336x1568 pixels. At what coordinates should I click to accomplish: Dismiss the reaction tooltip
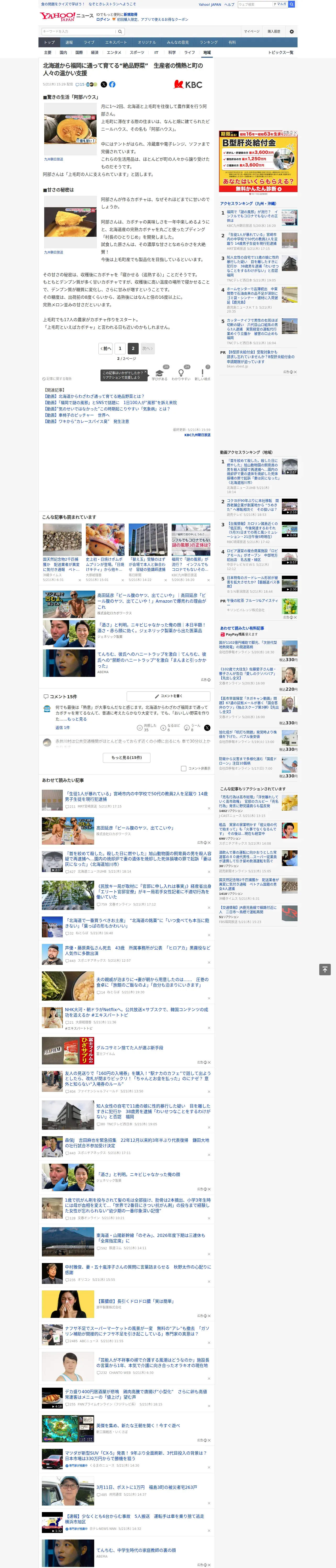(146, 372)
